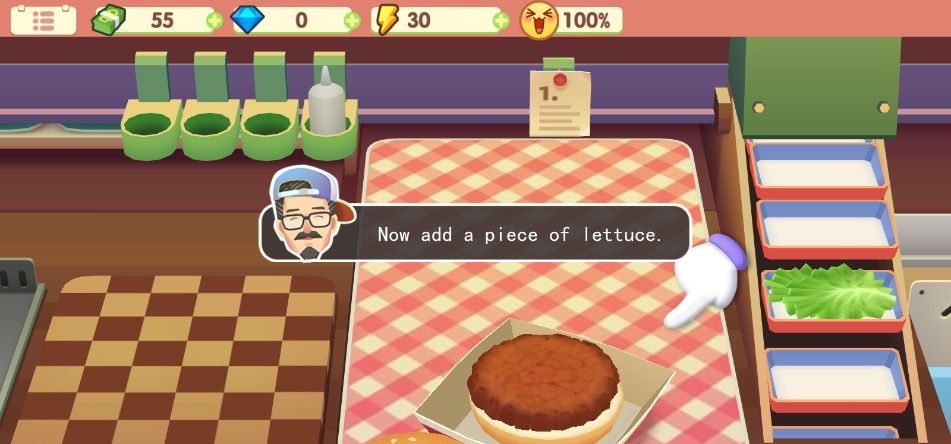Screen dimensions: 951x444
Task: Tap the sauce bottle on counter
Action: click(327, 102)
